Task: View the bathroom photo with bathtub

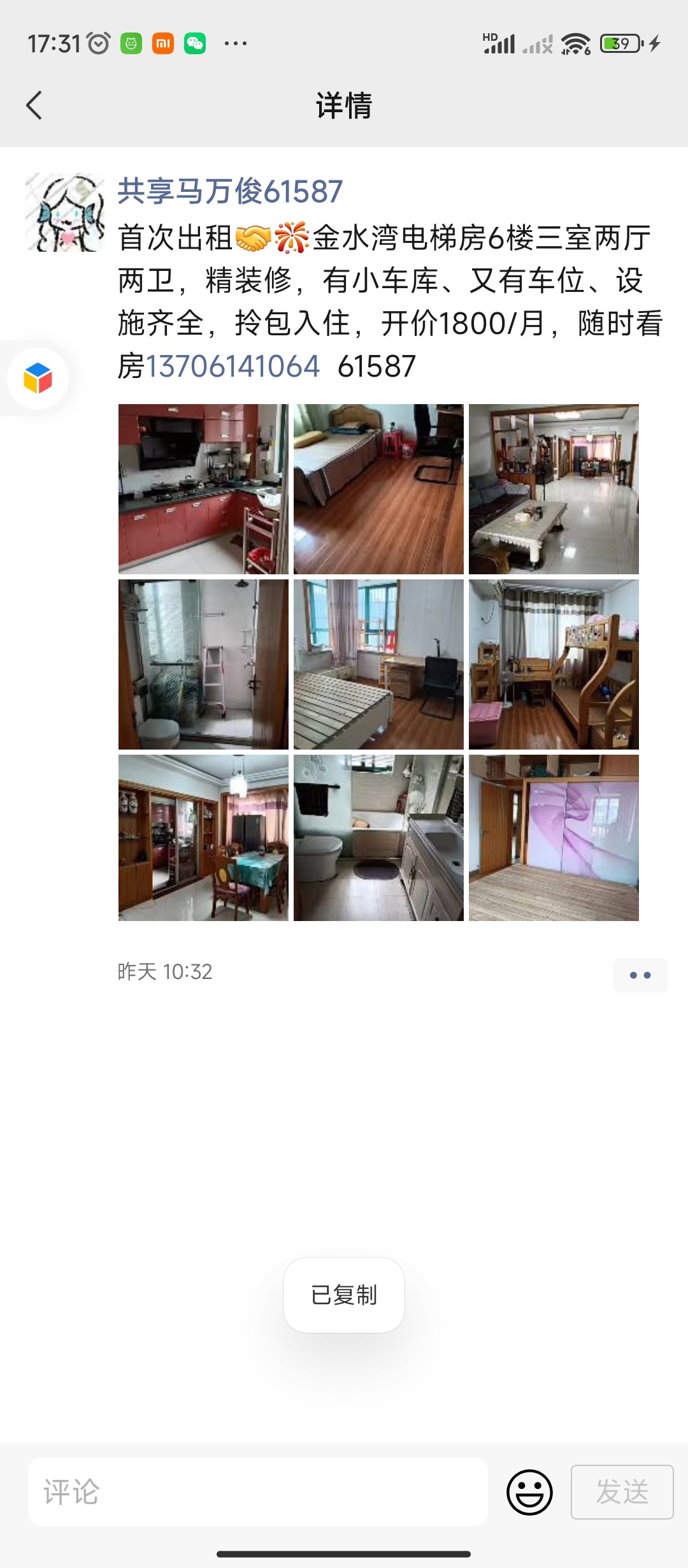Action: click(x=378, y=838)
